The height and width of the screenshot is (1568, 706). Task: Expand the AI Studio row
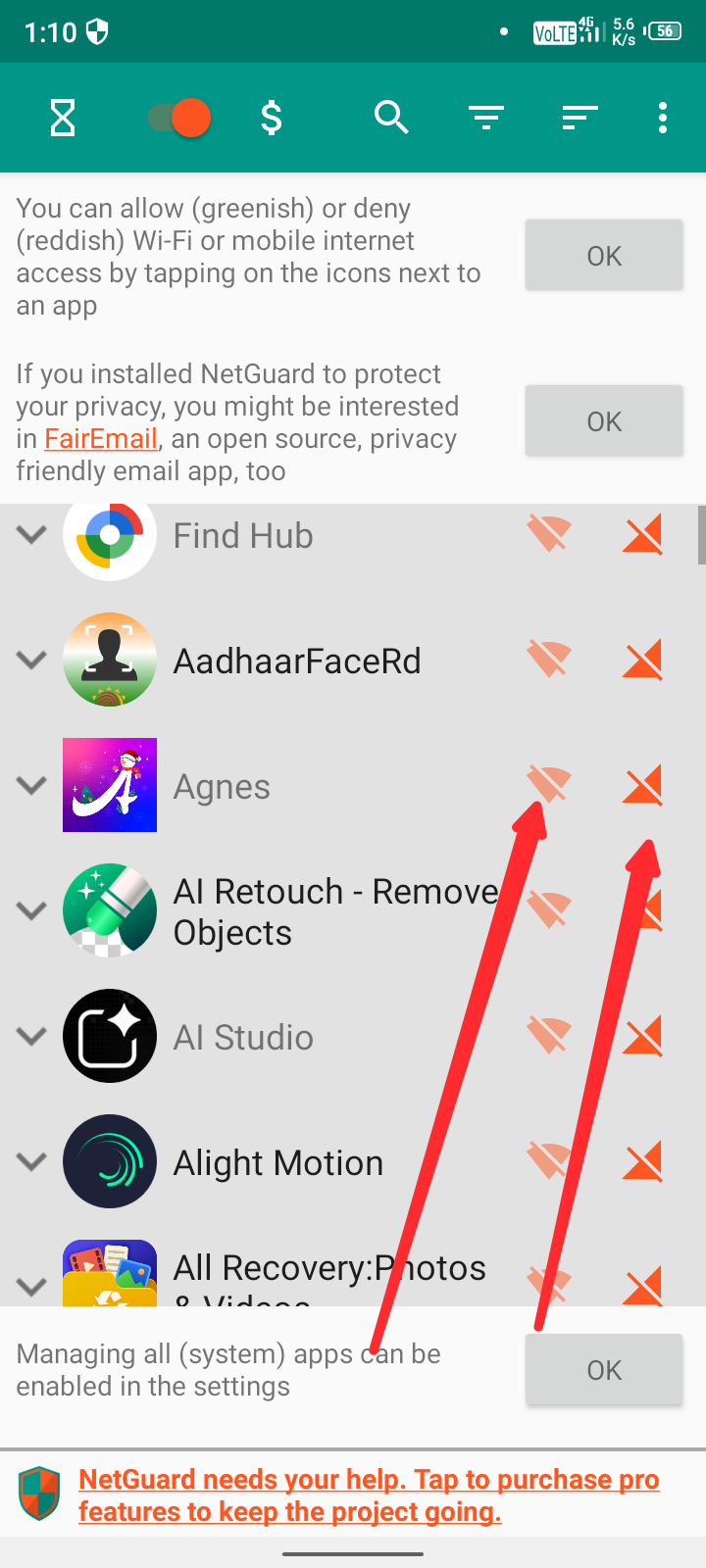pyautogui.click(x=32, y=1037)
